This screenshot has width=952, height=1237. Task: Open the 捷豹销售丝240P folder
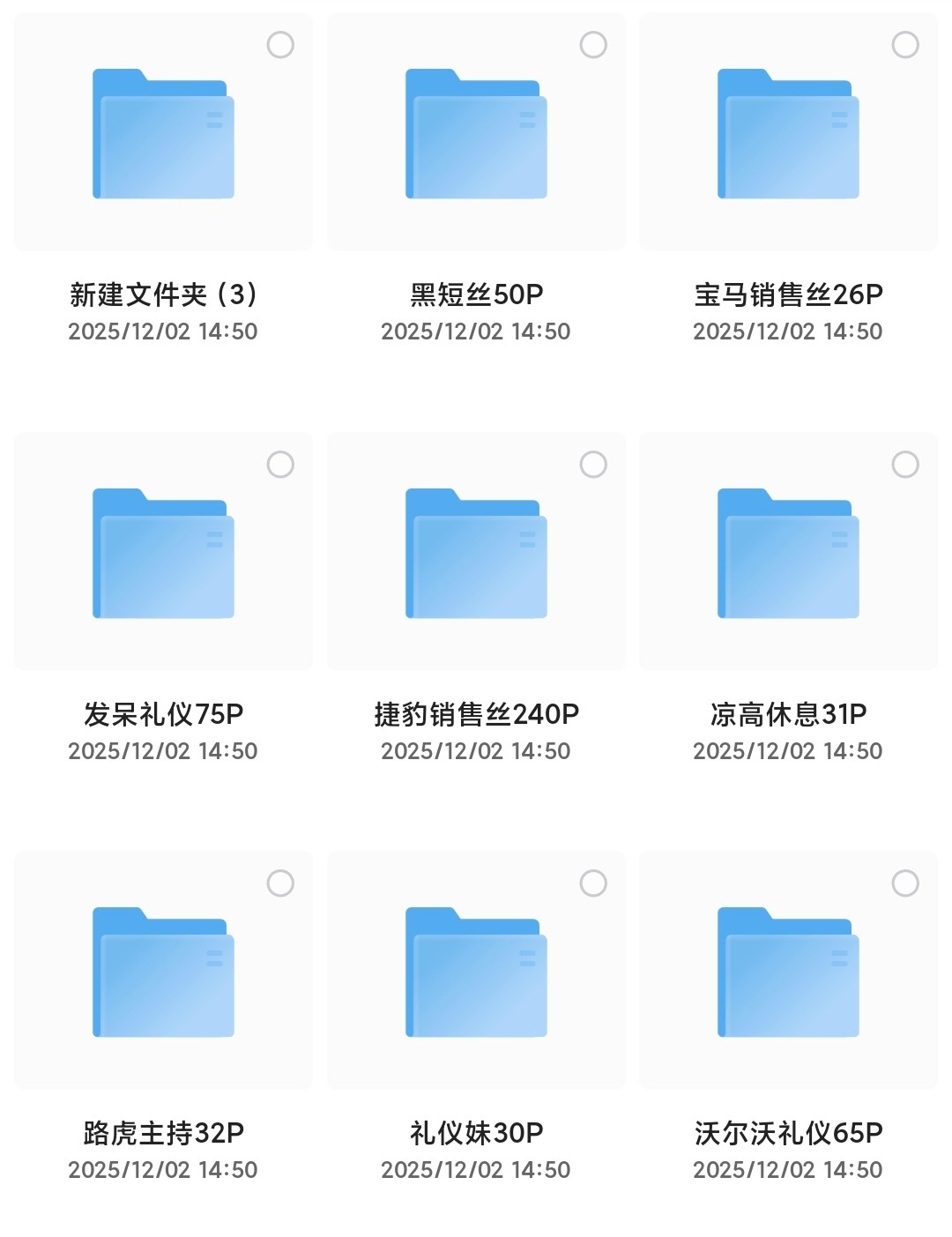pyautogui.click(x=476, y=554)
